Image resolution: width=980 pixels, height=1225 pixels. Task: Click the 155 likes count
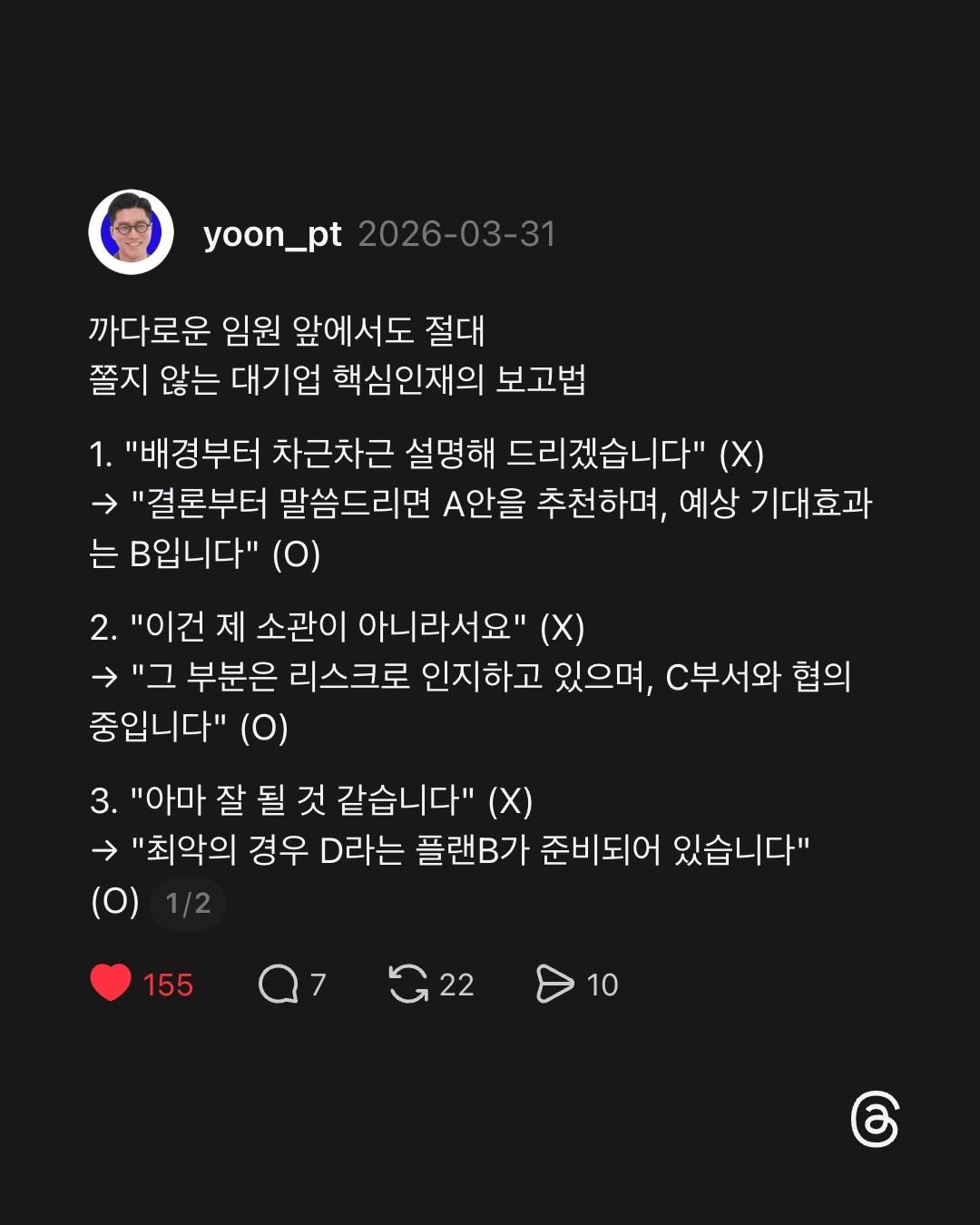(168, 983)
